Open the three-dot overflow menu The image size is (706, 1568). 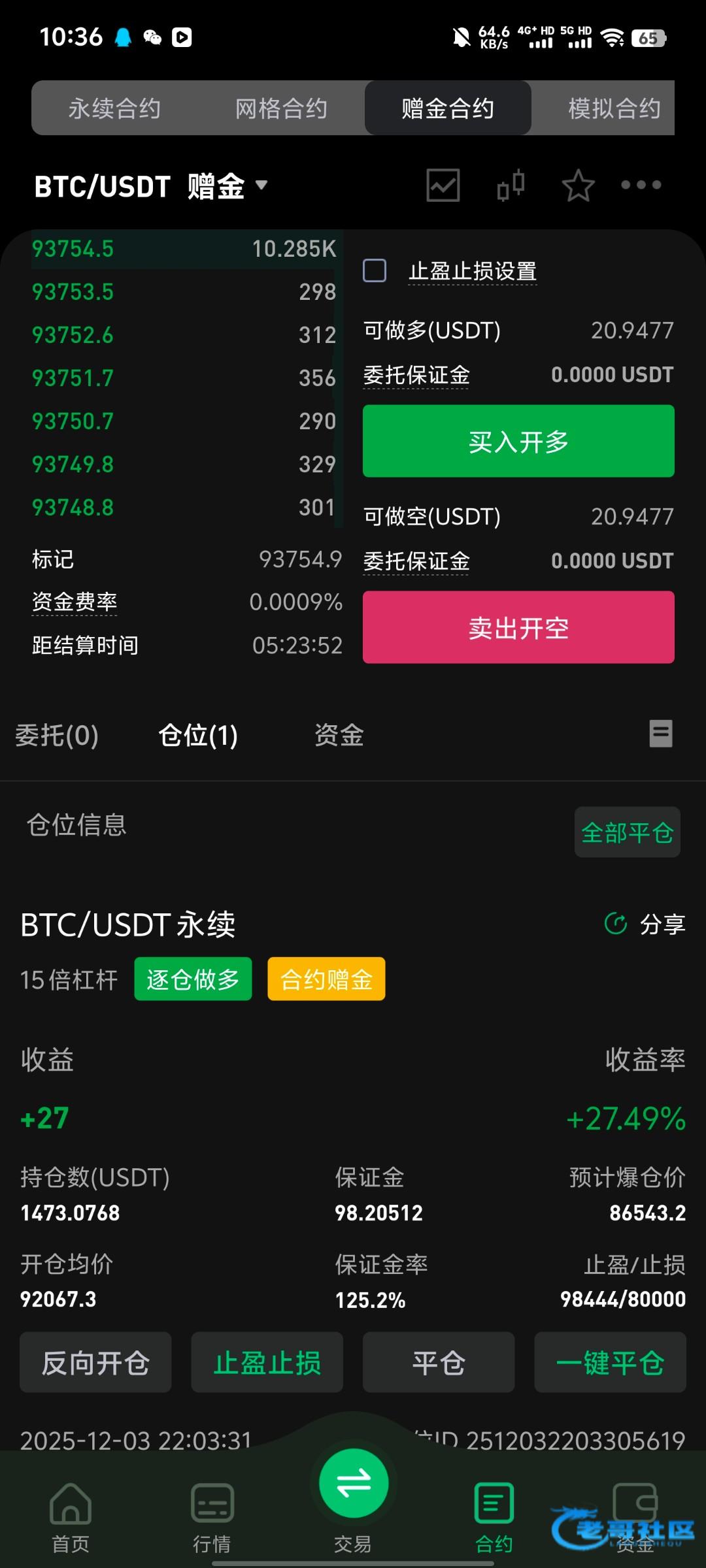(641, 186)
